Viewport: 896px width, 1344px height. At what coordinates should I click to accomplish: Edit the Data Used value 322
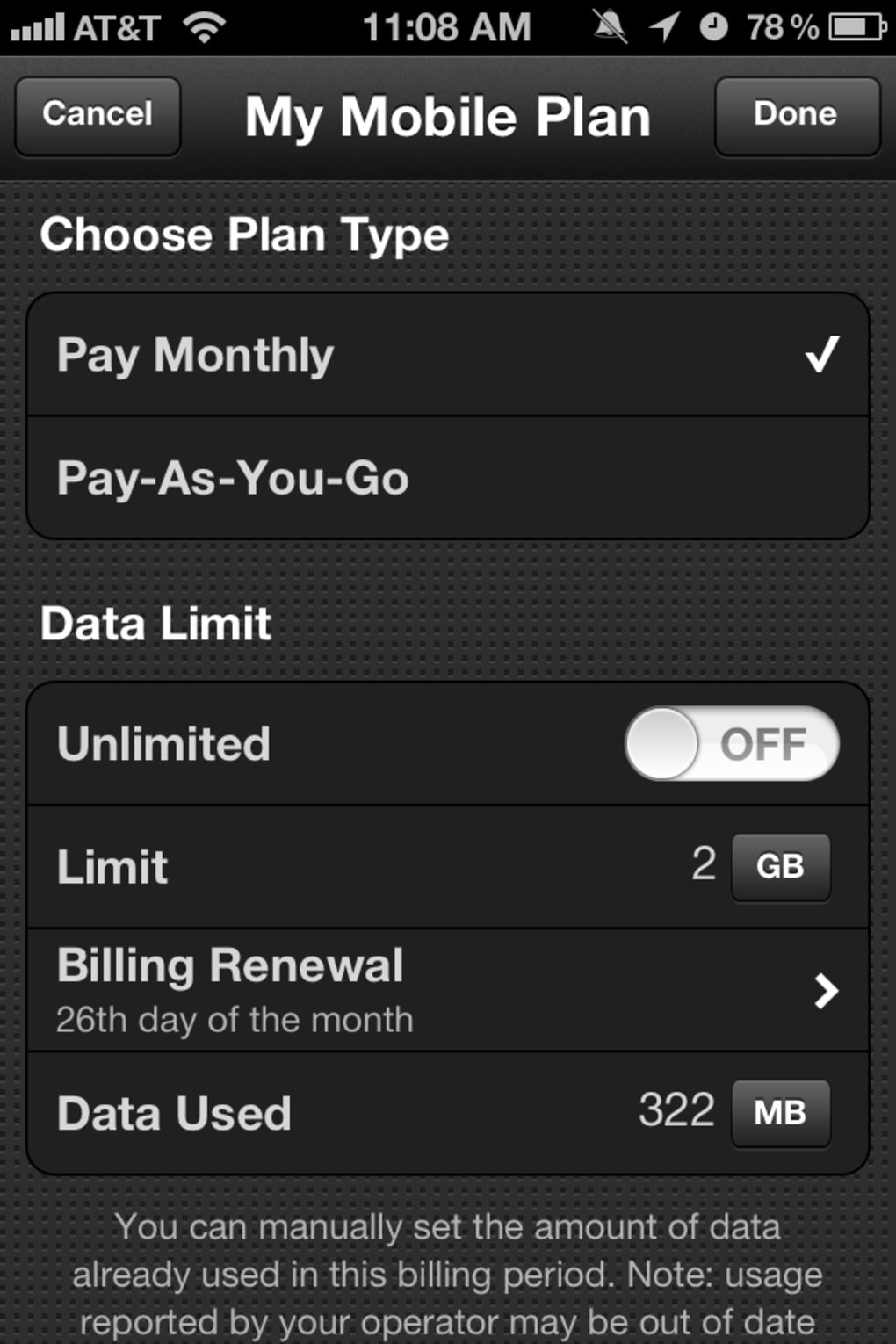coord(676,1111)
